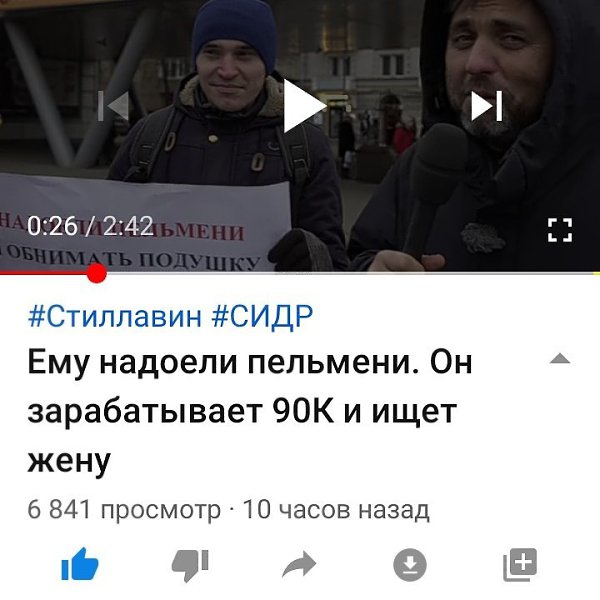The image size is (600, 600).
Task: Tap the red playhead on the progress bar
Action: click(x=96, y=272)
